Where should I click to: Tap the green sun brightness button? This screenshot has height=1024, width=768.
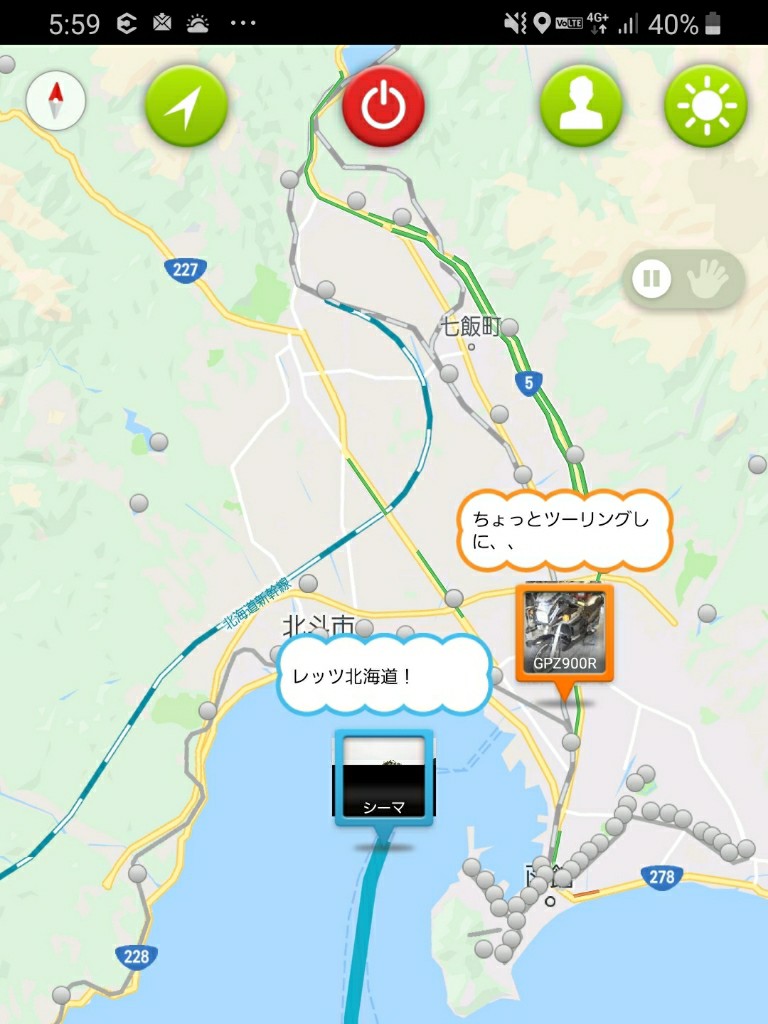click(706, 106)
